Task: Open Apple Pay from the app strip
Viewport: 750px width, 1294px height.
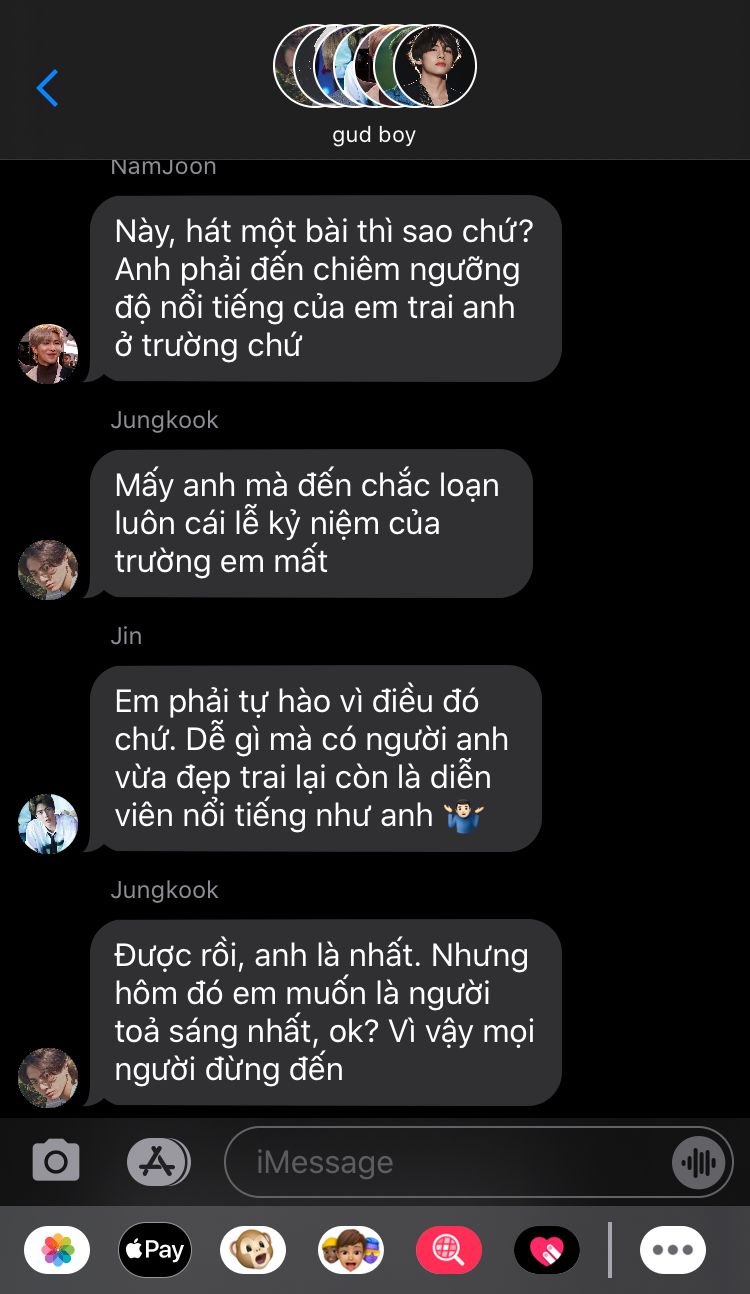Action: click(x=155, y=1249)
